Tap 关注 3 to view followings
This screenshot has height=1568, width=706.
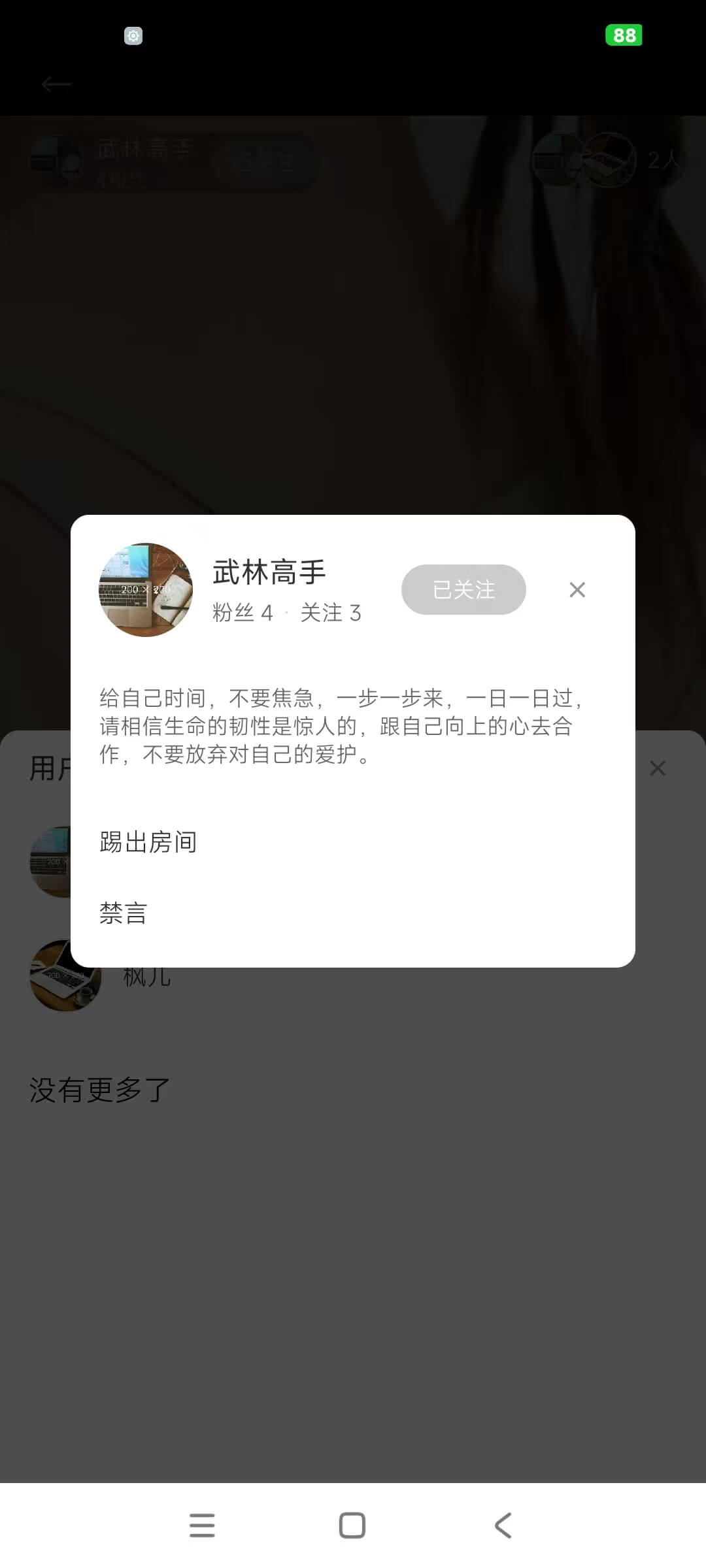pos(333,613)
